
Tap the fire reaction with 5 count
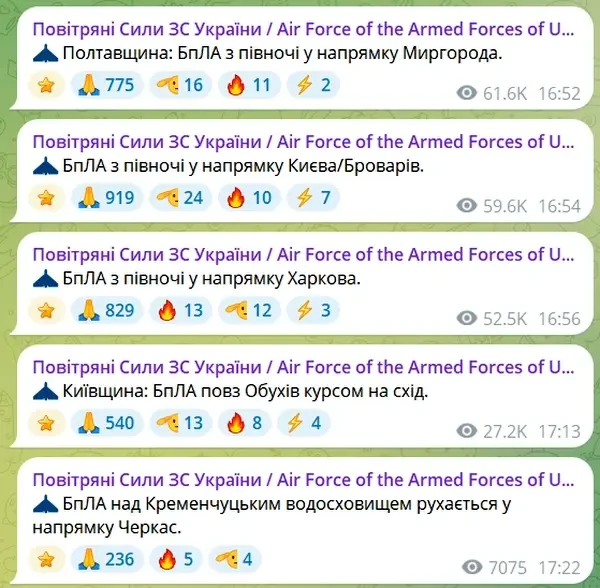(x=175, y=558)
